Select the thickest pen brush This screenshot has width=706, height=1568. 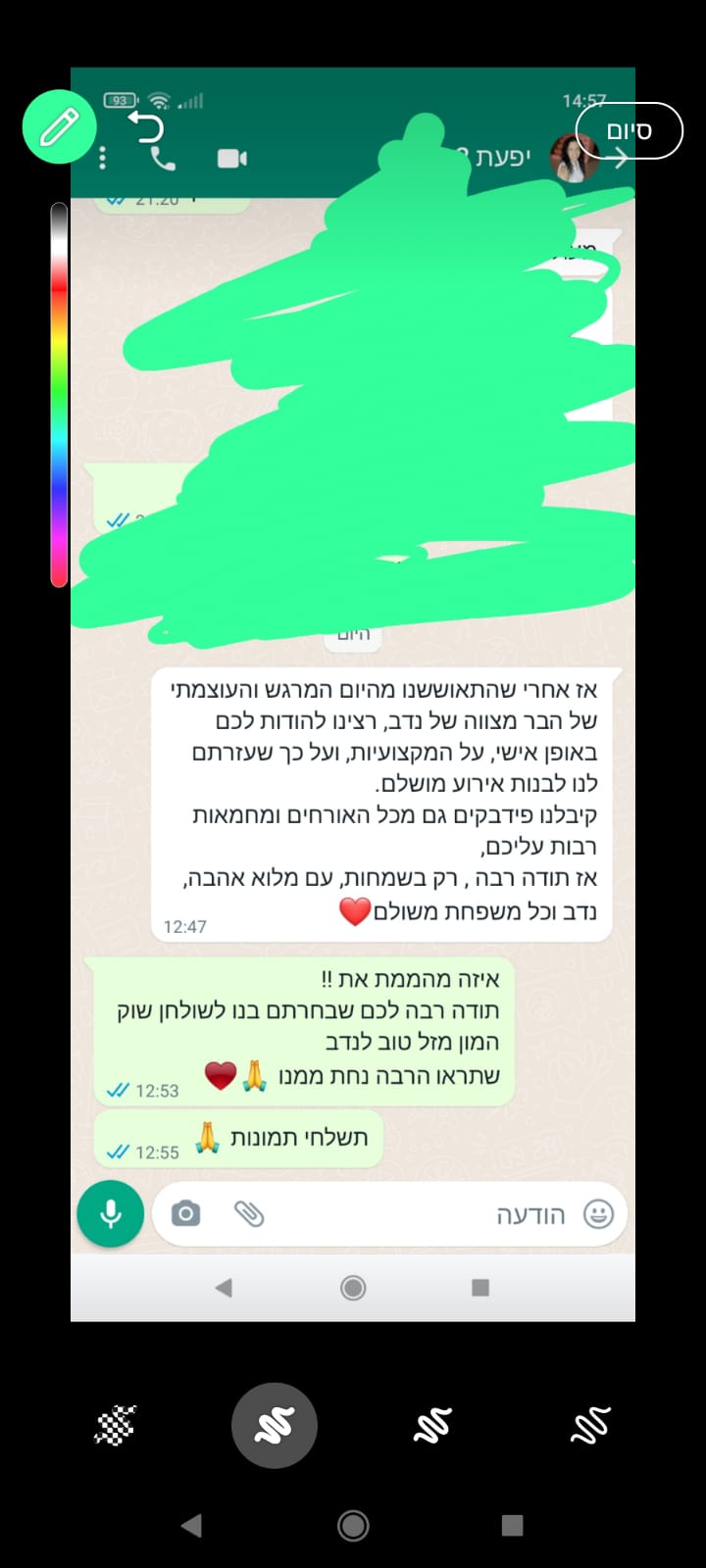coord(275,1425)
